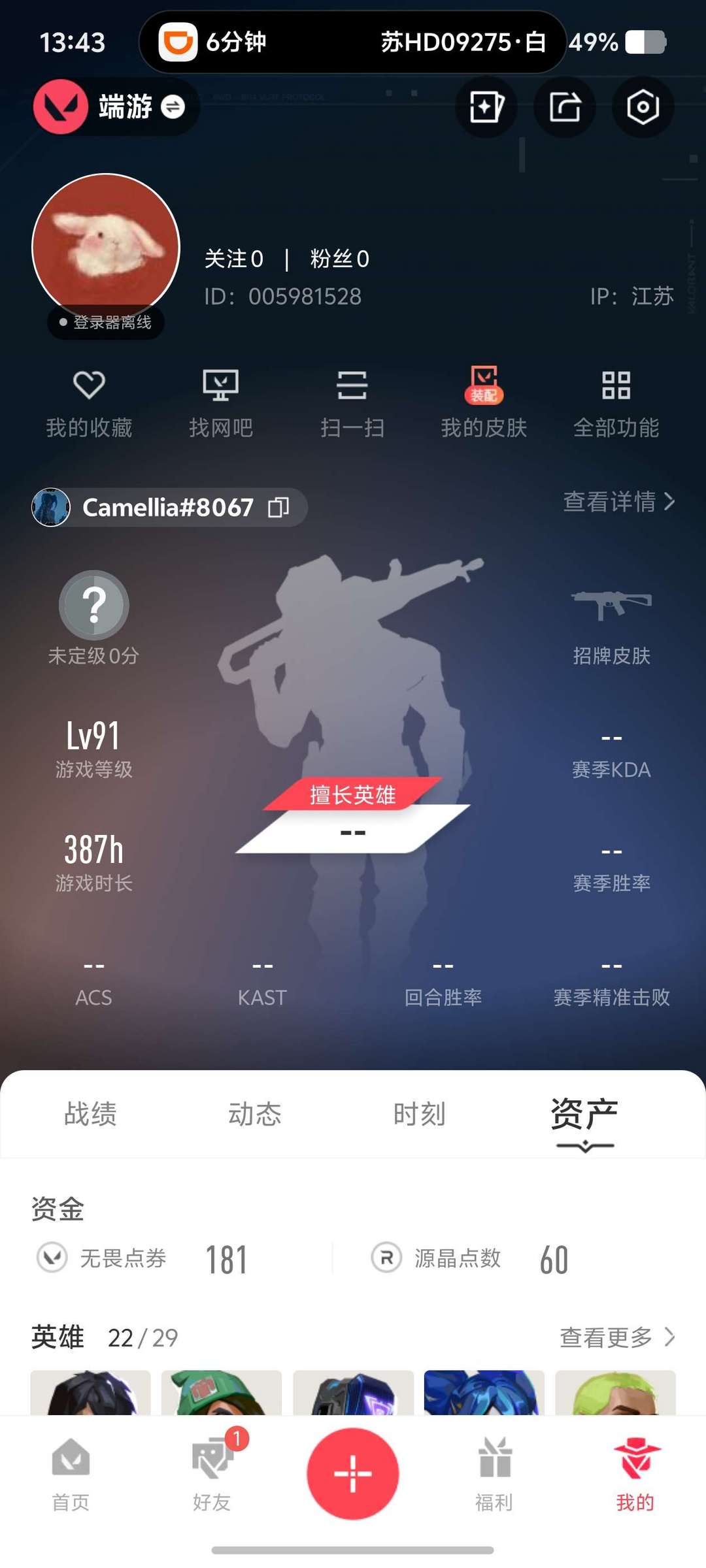Switch to the 时刻 tab

click(420, 1114)
